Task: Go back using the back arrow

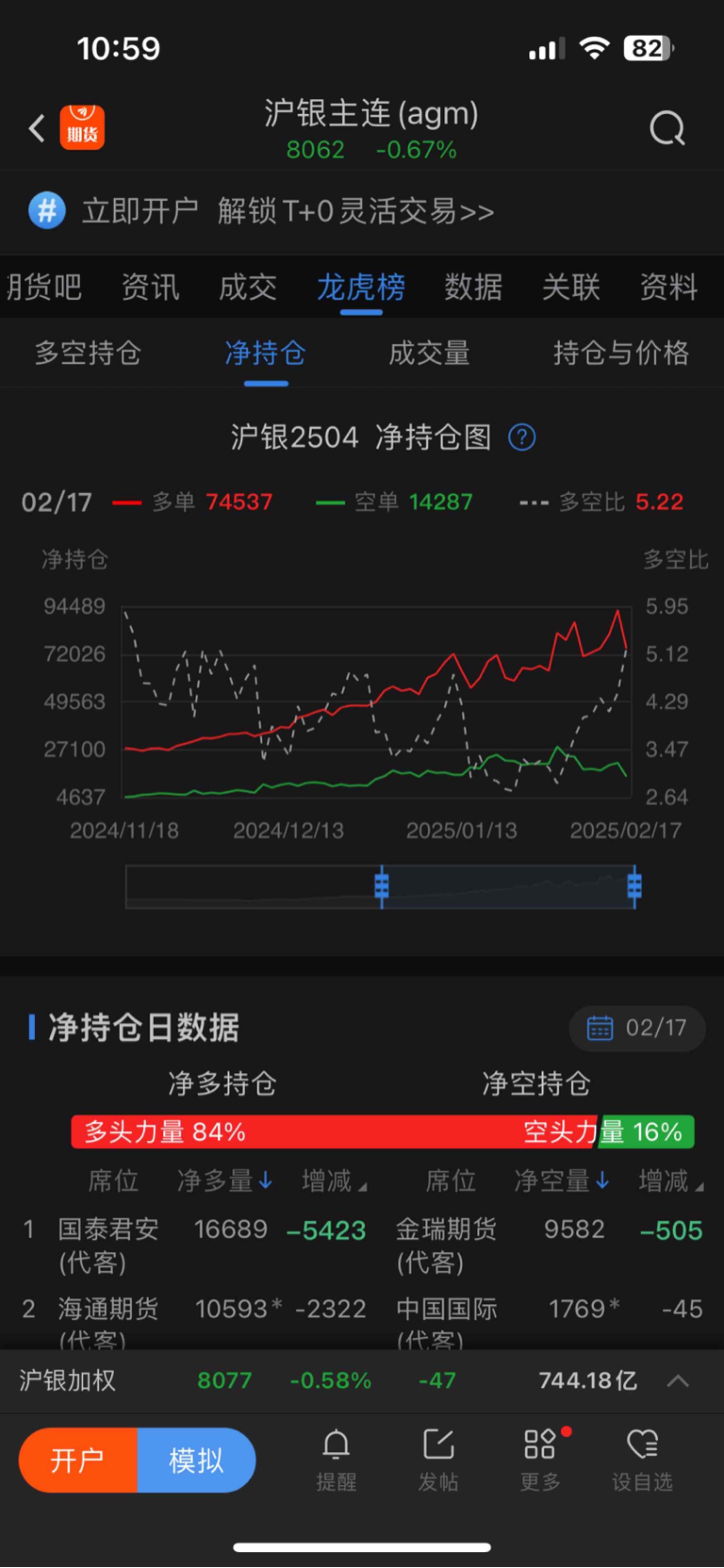Action: [x=37, y=129]
